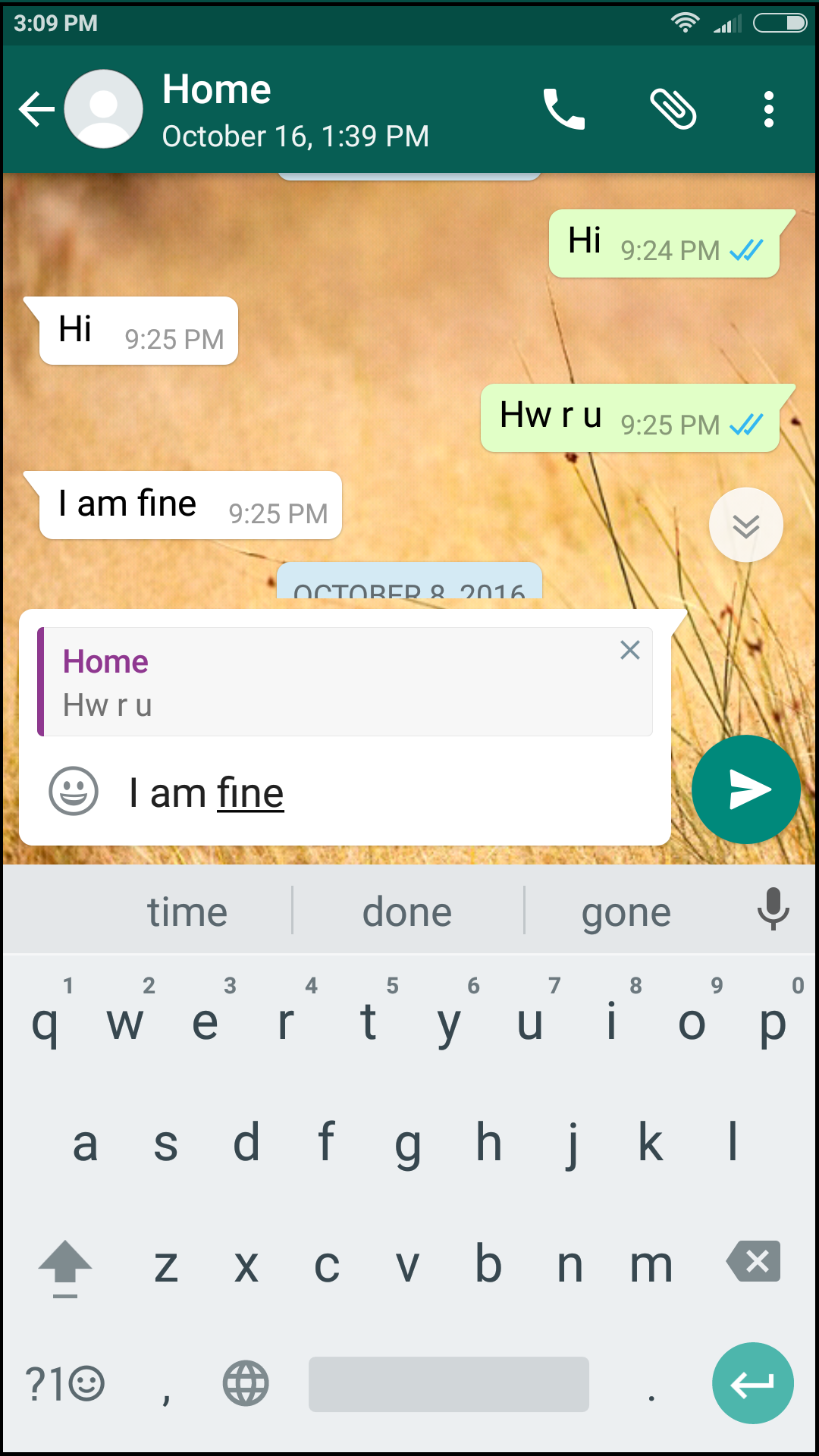
Task: Open Home contact profile picture
Action: coord(104,109)
